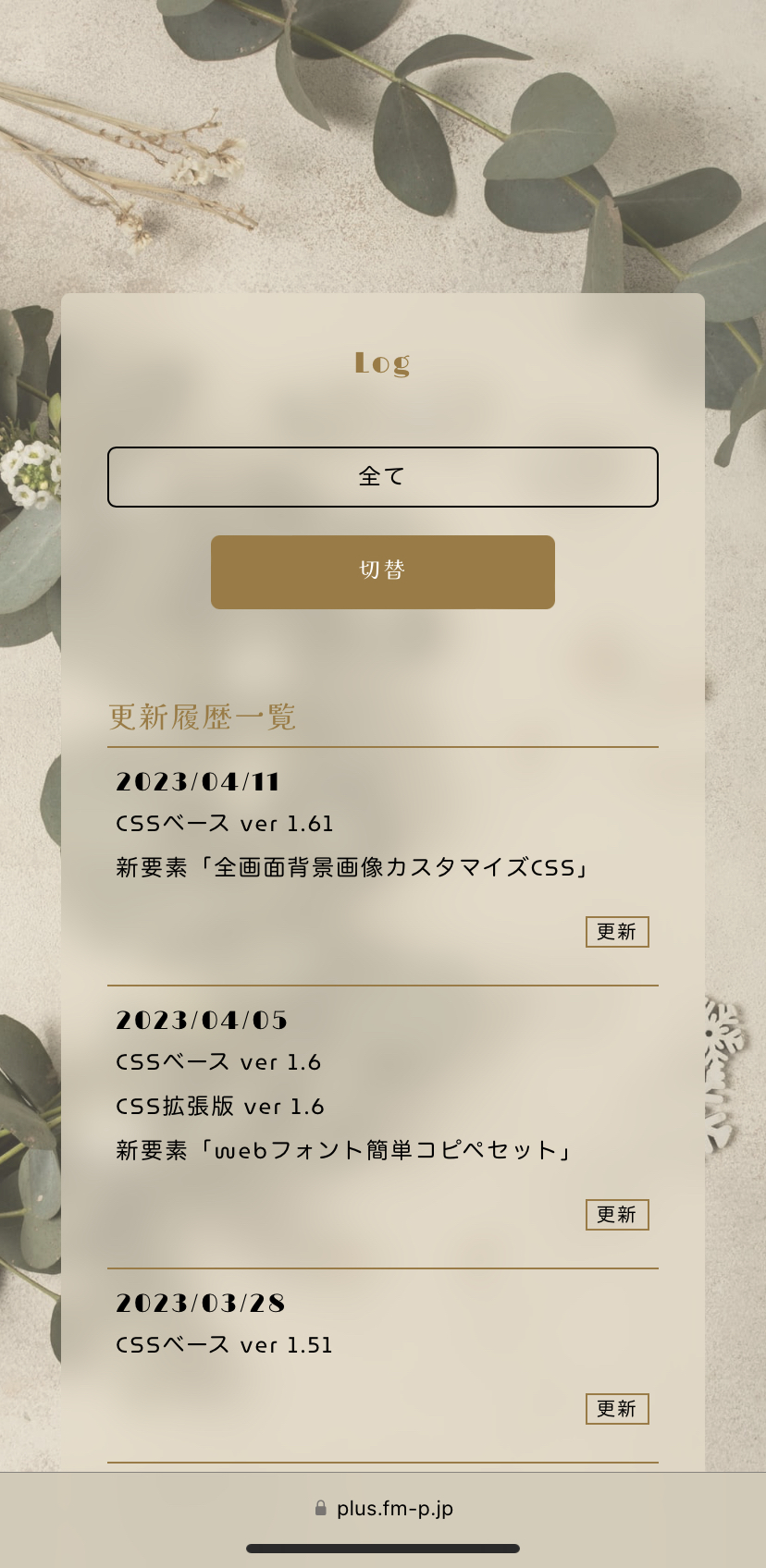
Task: Open the 全て category dropdown
Action: [382, 477]
